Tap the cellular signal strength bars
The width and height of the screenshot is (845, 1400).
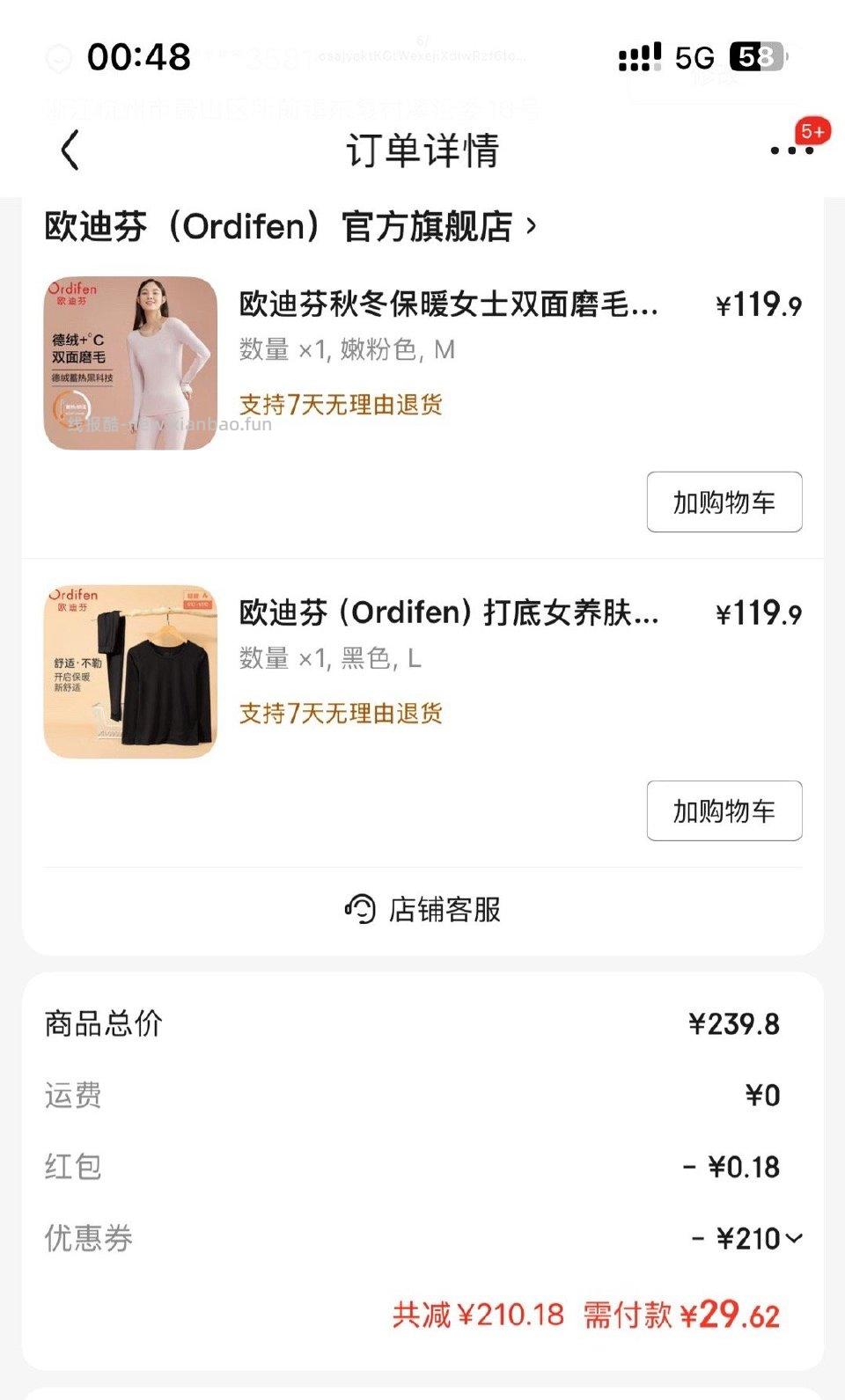coord(637,56)
